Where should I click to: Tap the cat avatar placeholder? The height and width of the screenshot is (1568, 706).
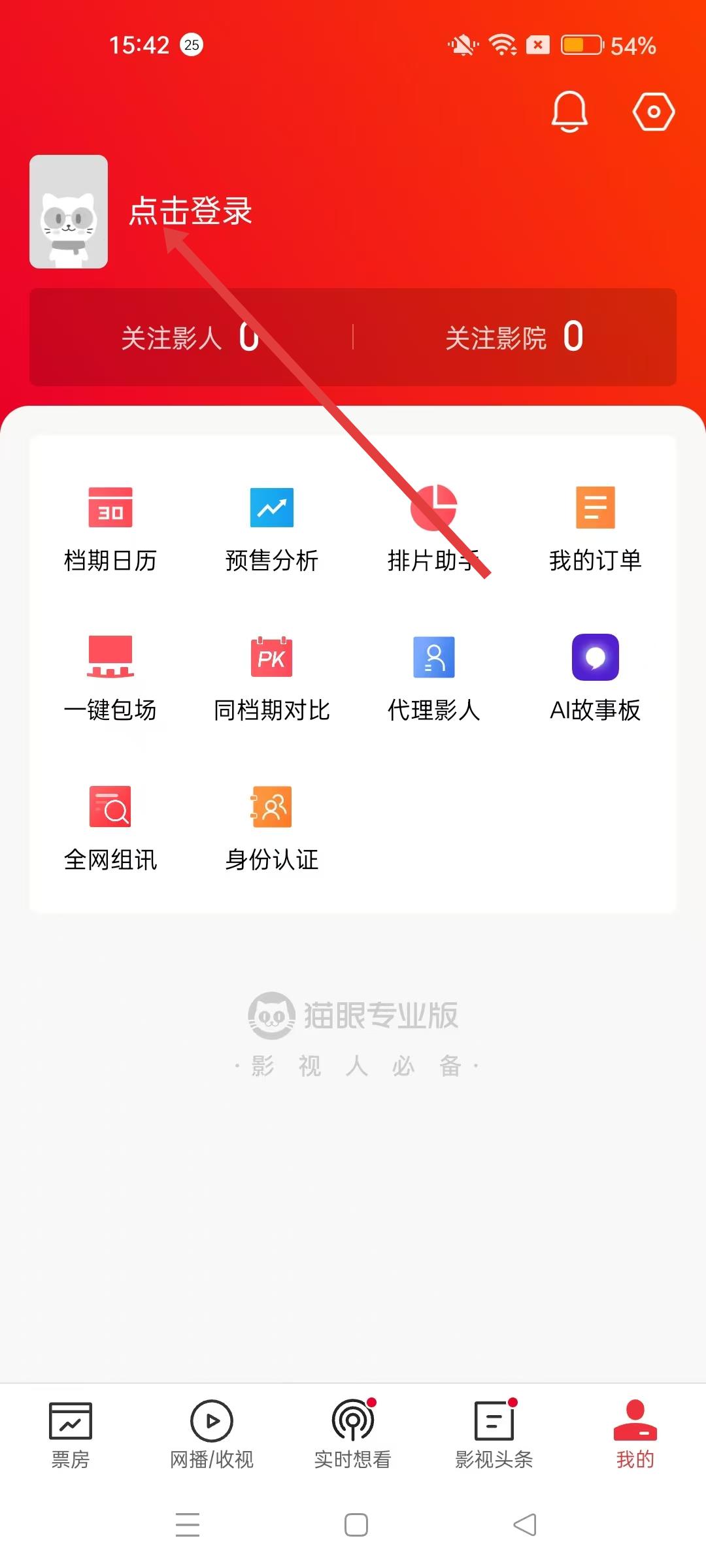point(69,212)
